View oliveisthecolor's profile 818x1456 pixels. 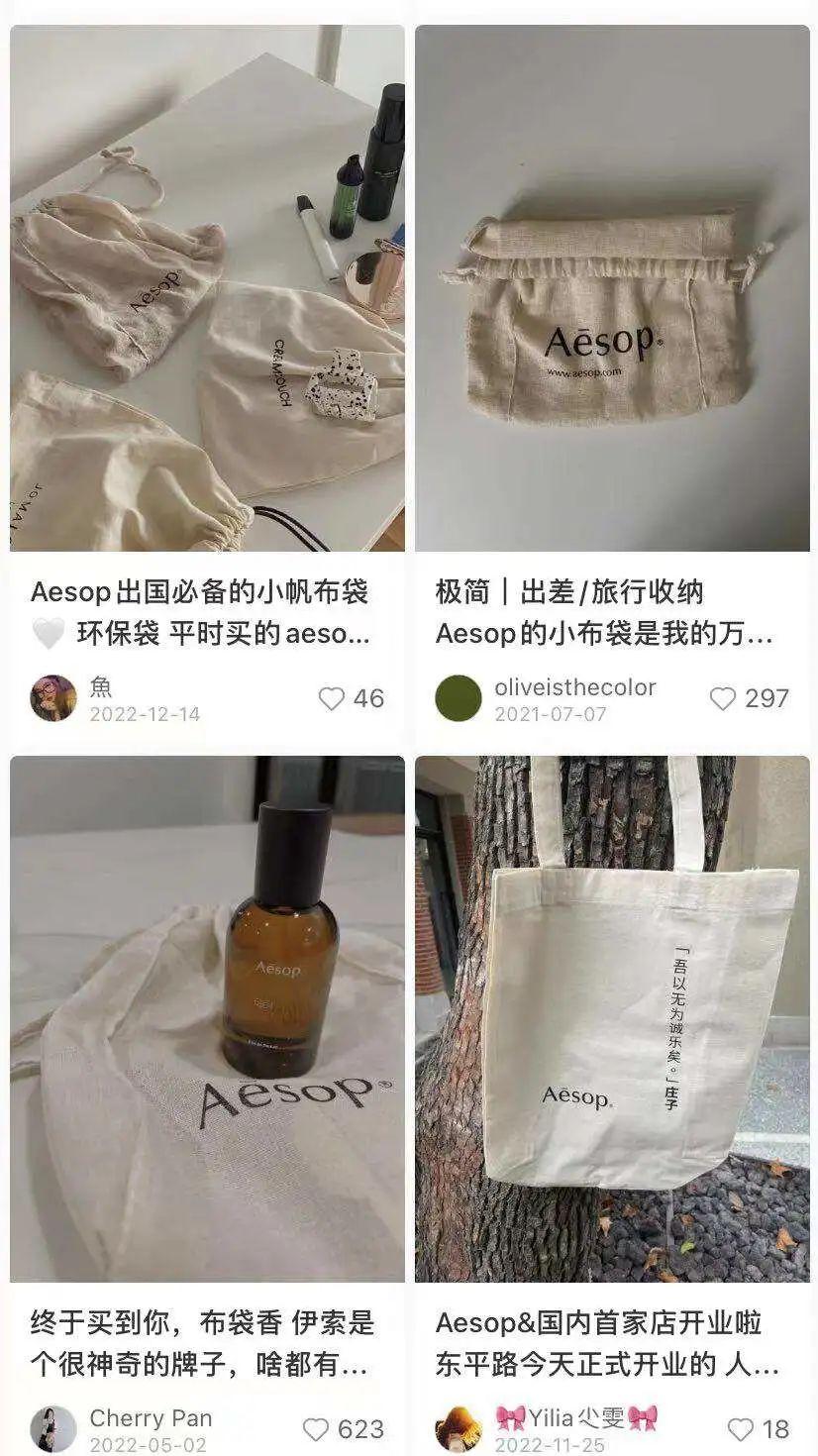click(x=458, y=698)
